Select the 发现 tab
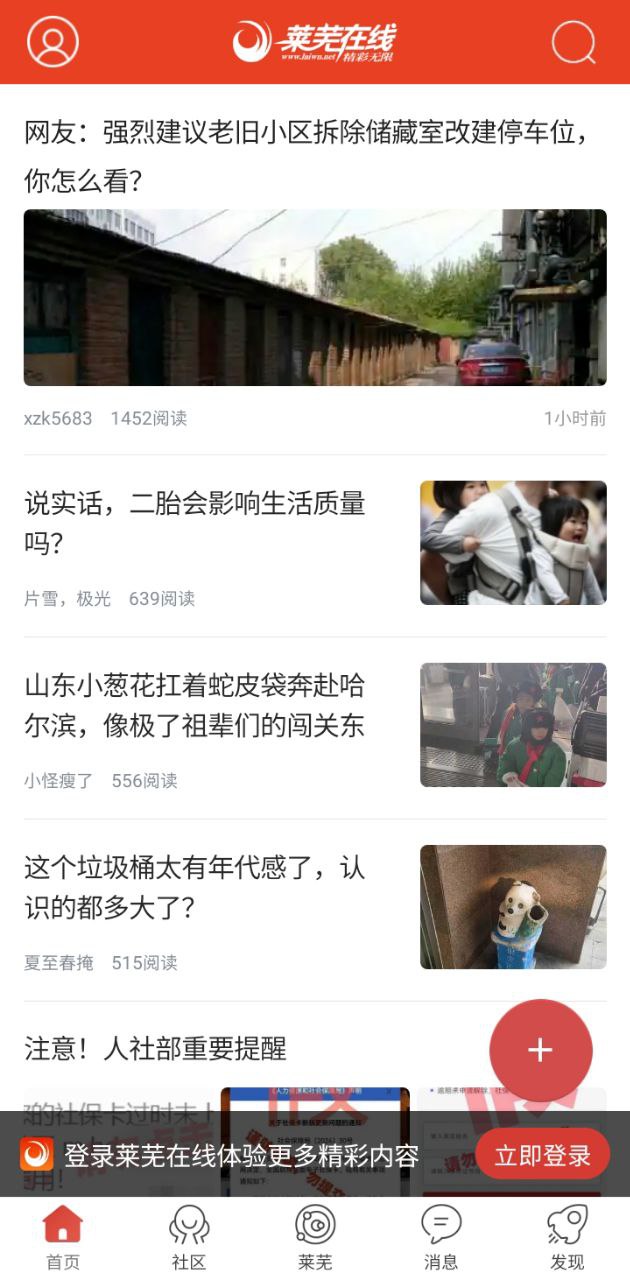The image size is (630, 1280). click(567, 1238)
